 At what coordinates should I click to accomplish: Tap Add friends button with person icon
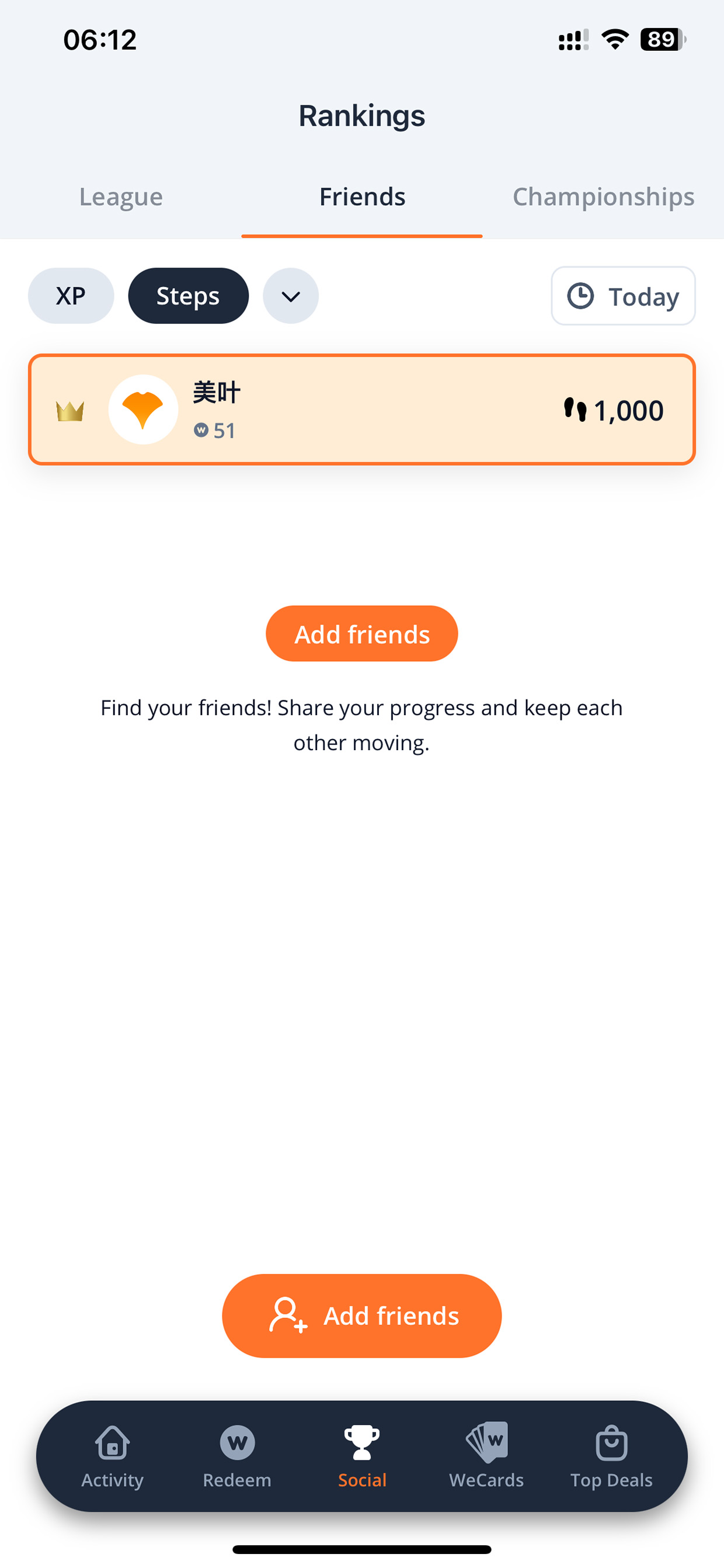(x=362, y=1316)
